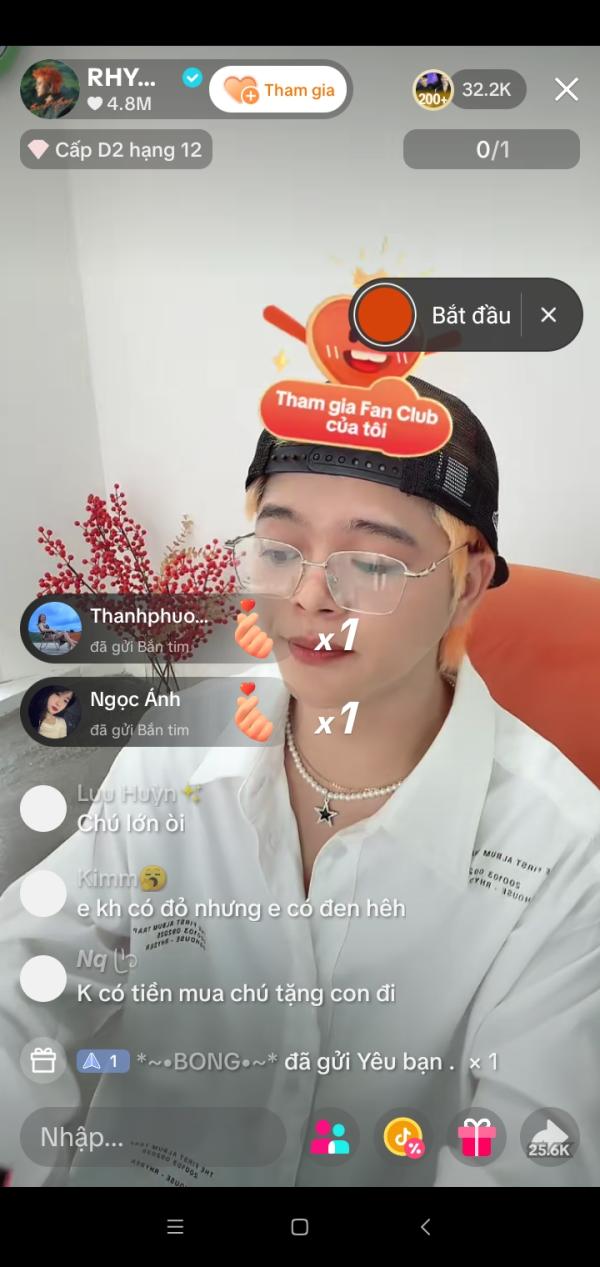Open the Nhập comment input field

click(x=150, y=1137)
